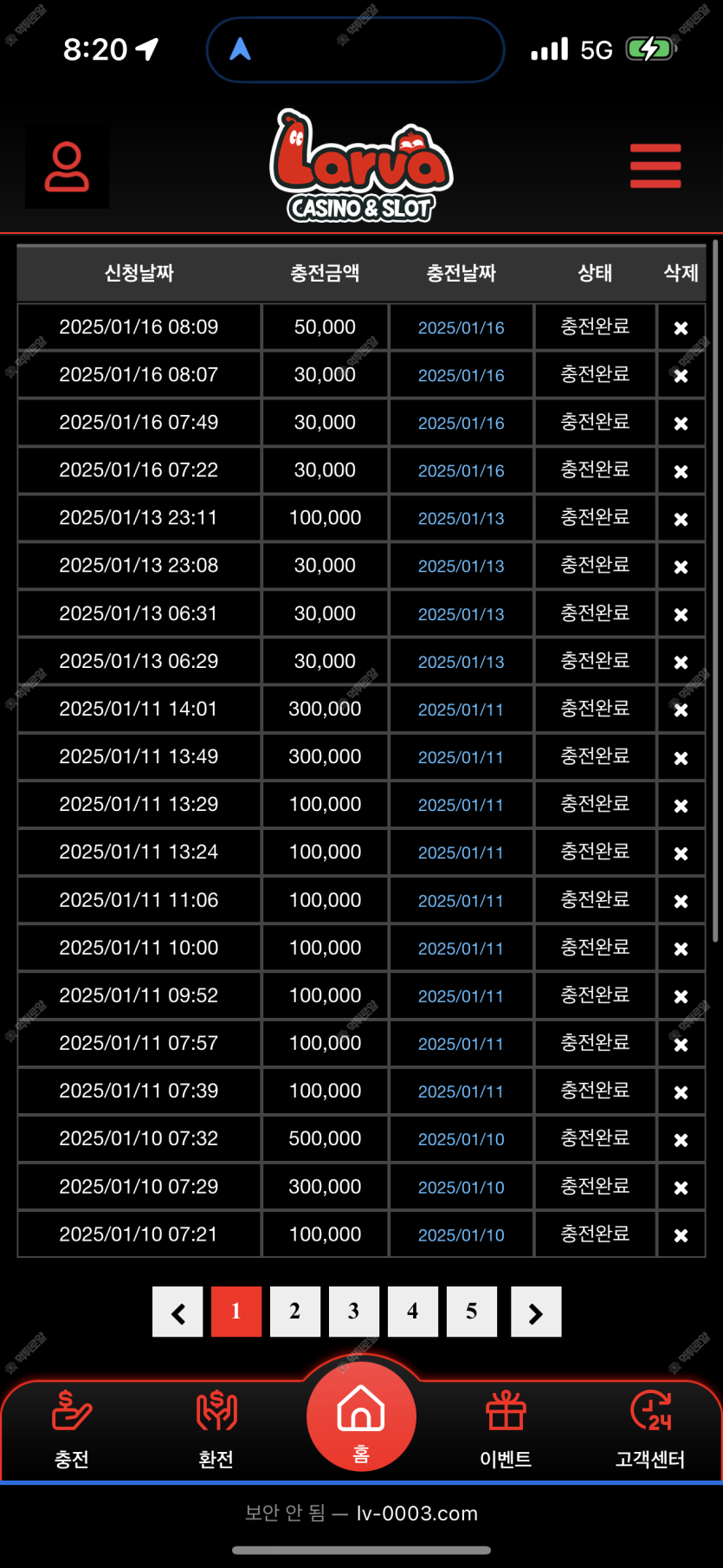Image resolution: width=723 pixels, height=1568 pixels.
Task: Go to page 3
Action: click(x=354, y=1312)
